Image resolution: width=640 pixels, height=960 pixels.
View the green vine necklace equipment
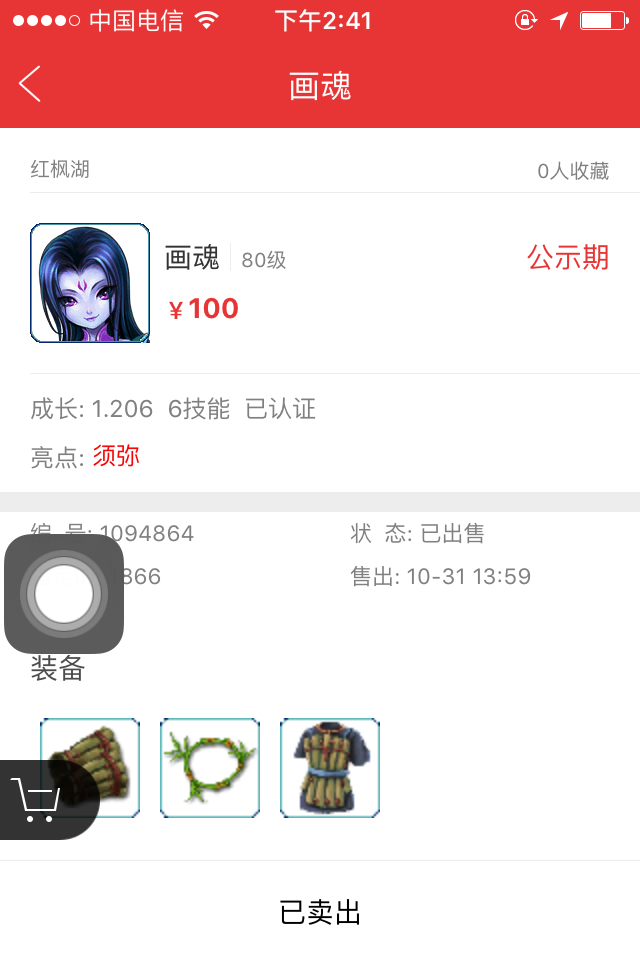click(x=210, y=768)
